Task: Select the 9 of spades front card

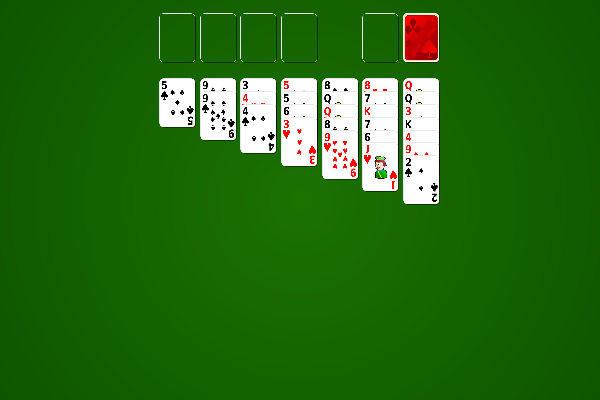Action: pyautogui.click(x=217, y=119)
